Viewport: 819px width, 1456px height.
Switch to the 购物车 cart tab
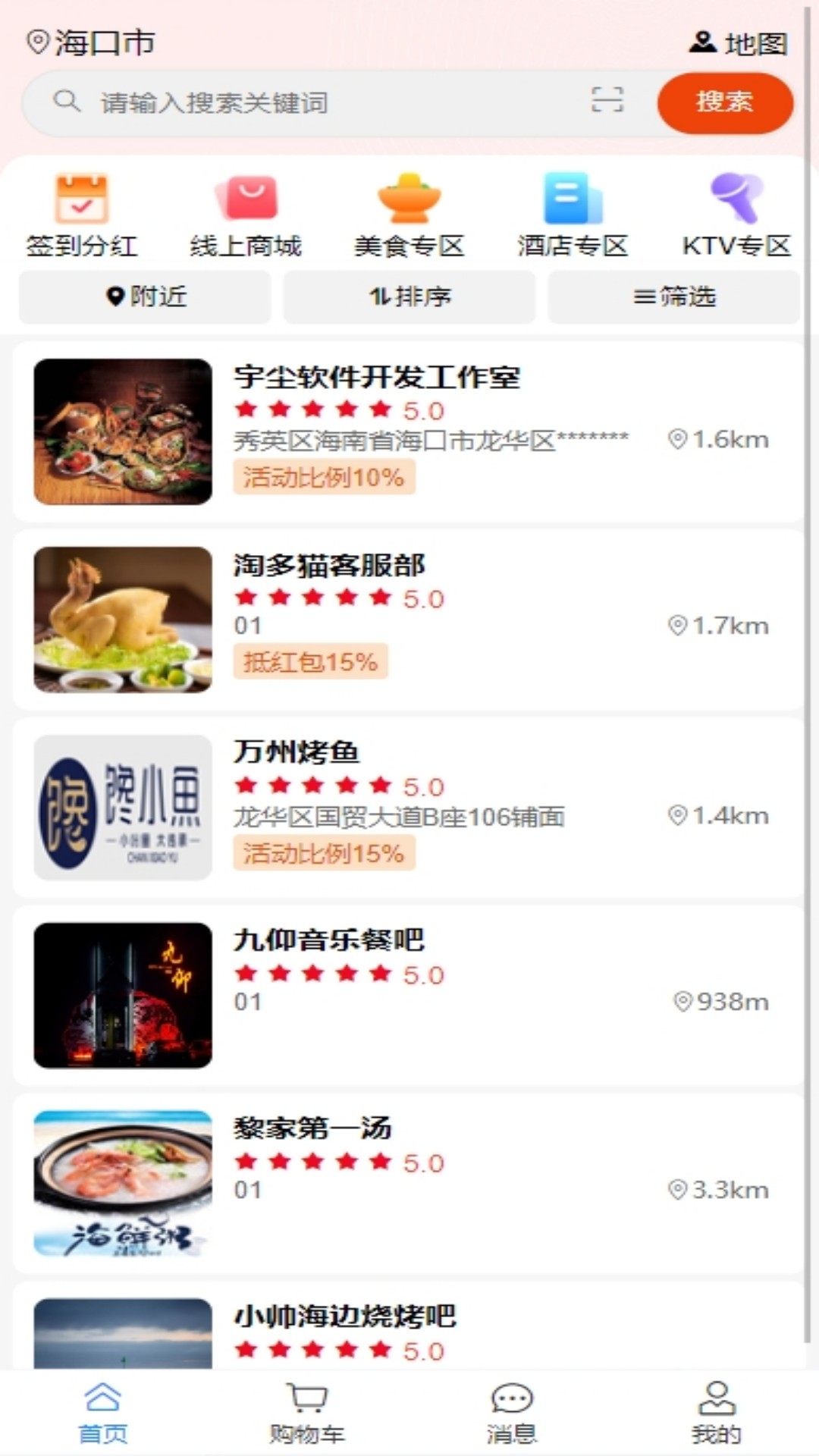pyautogui.click(x=307, y=1413)
